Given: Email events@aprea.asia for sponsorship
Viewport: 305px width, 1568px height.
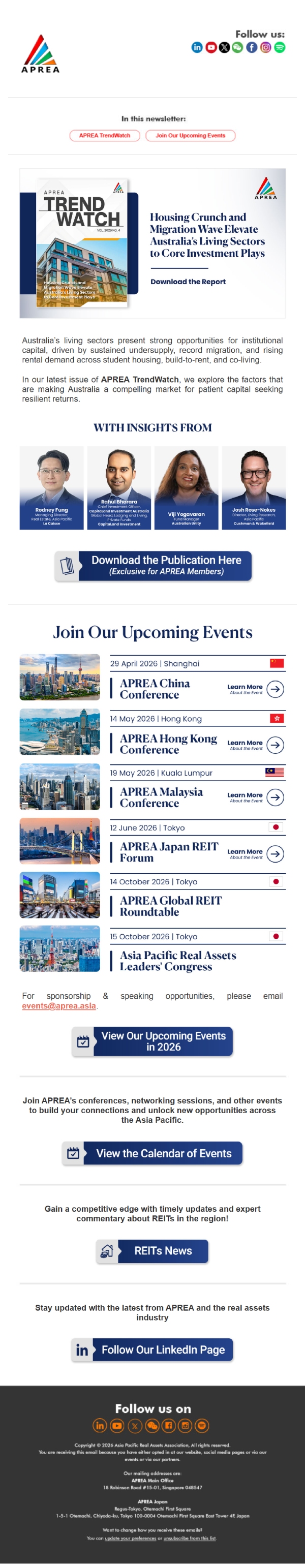Looking at the screenshot, I should pyautogui.click(x=59, y=1005).
